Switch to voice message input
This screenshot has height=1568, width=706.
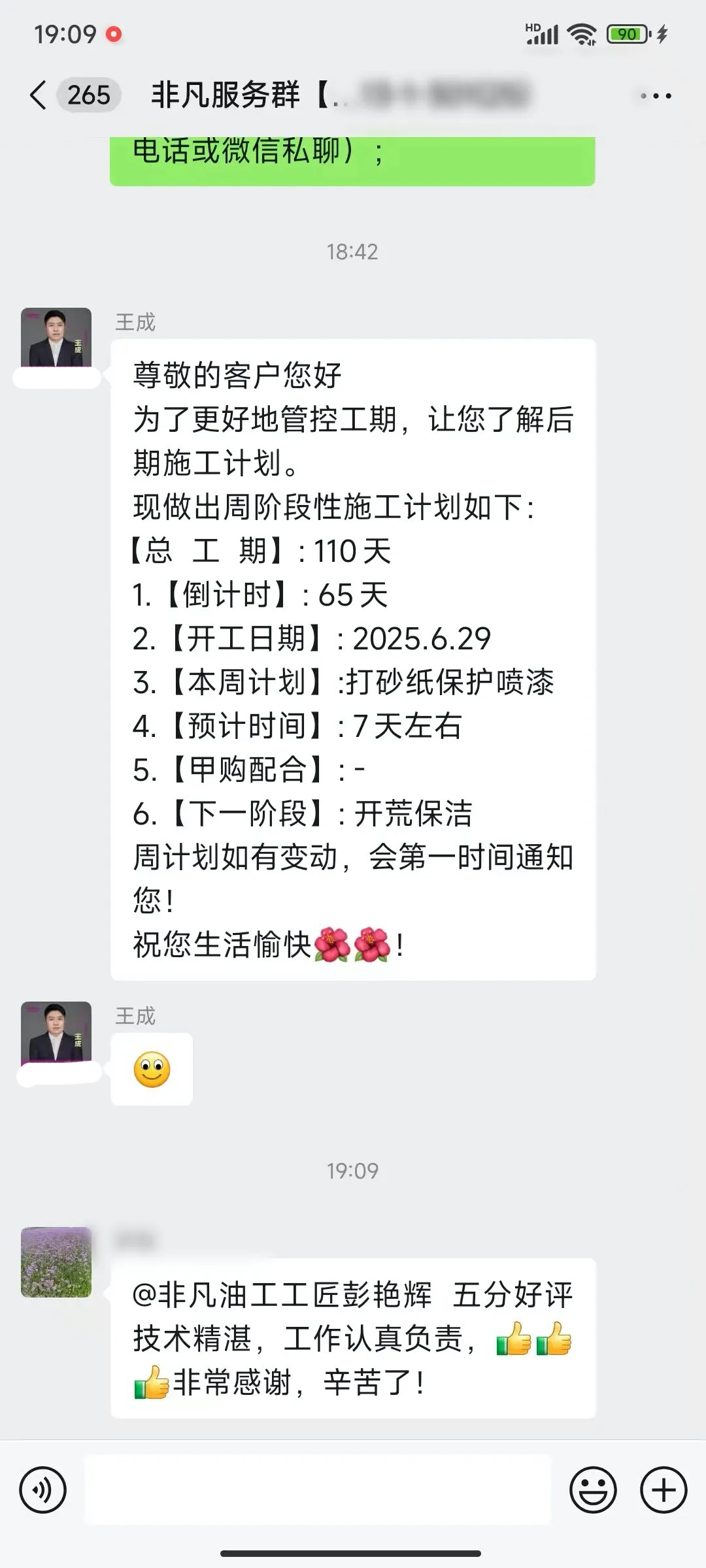coord(43,1490)
